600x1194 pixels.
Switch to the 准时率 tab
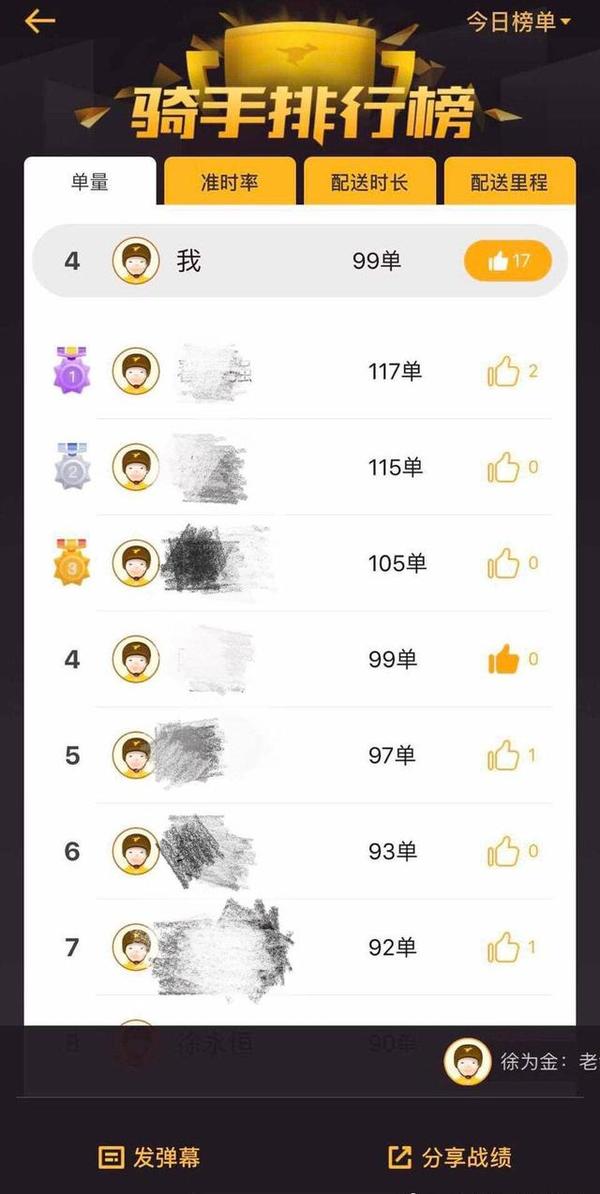(x=230, y=183)
